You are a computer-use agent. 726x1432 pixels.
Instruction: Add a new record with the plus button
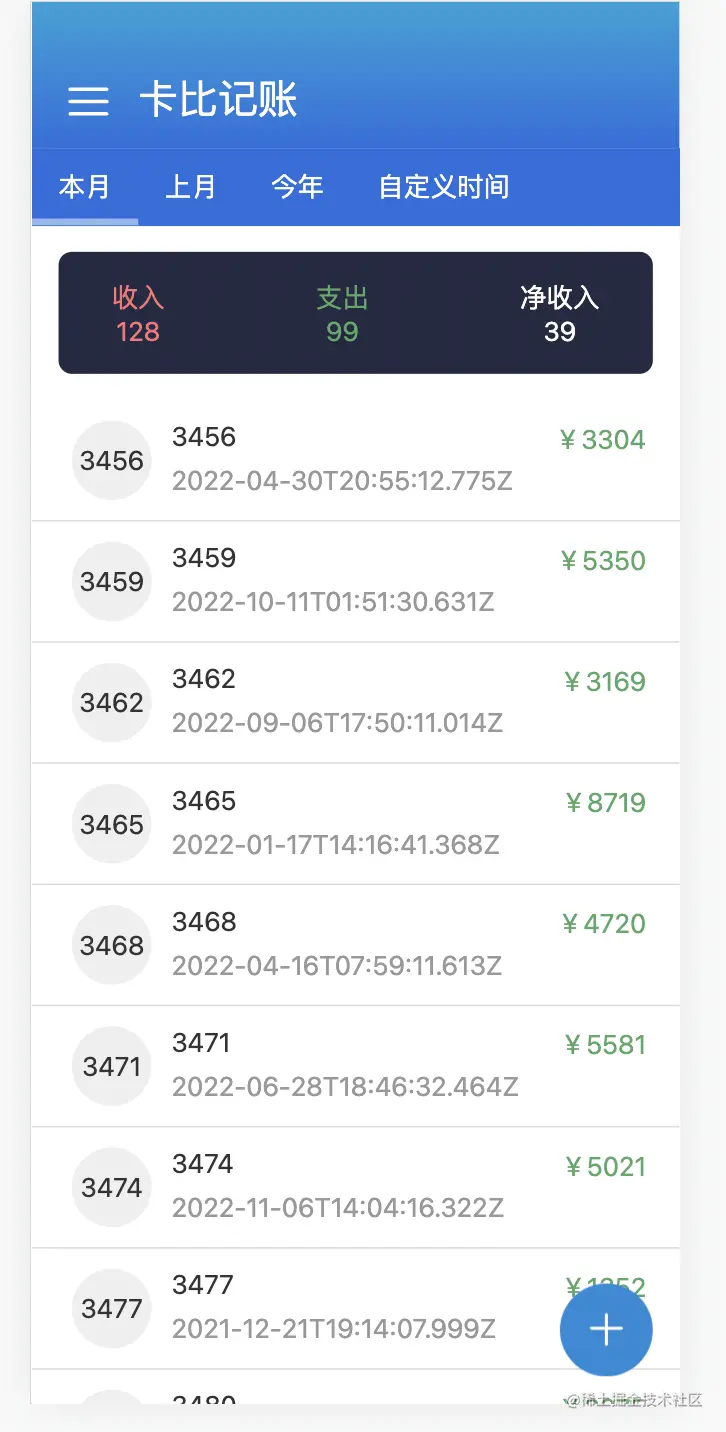(606, 1329)
